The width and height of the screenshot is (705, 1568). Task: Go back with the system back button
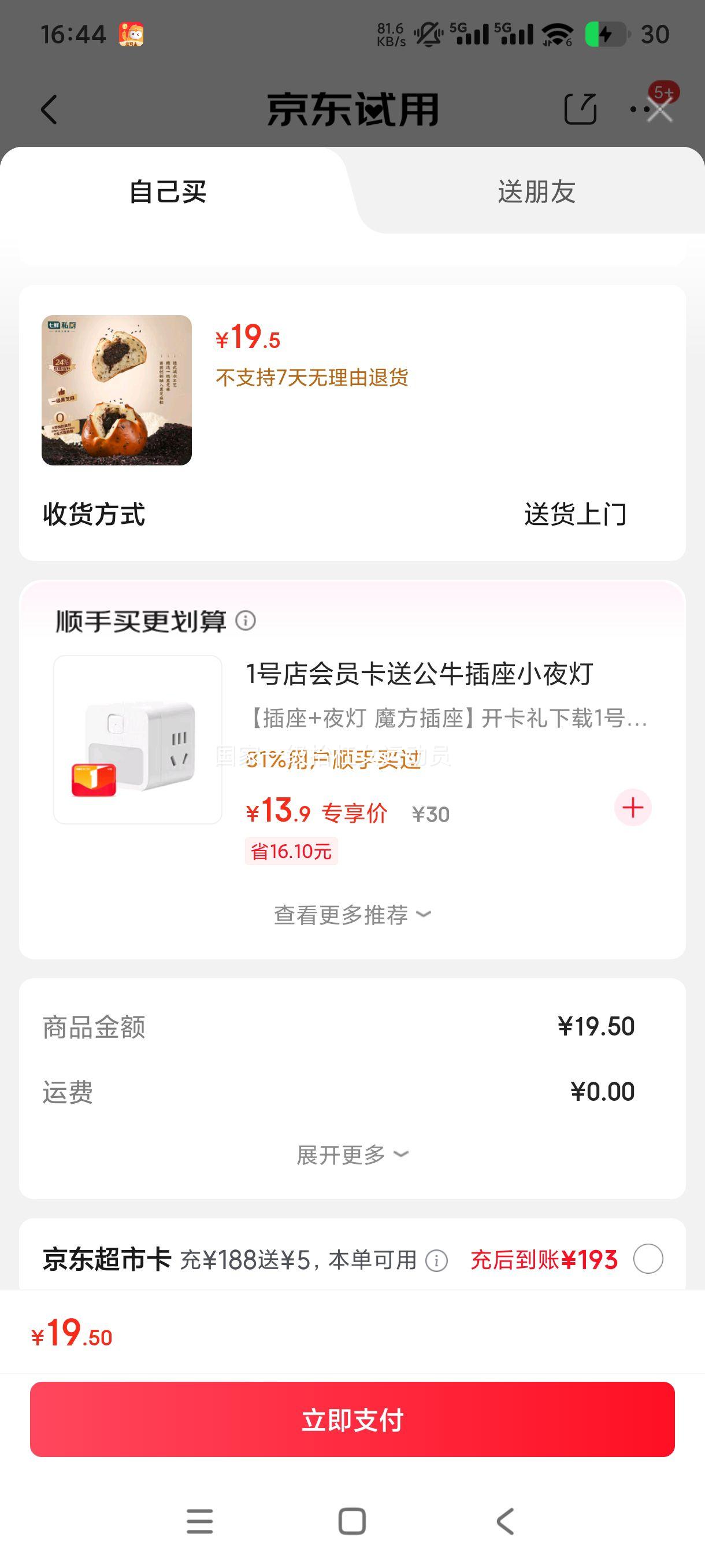505,1522
